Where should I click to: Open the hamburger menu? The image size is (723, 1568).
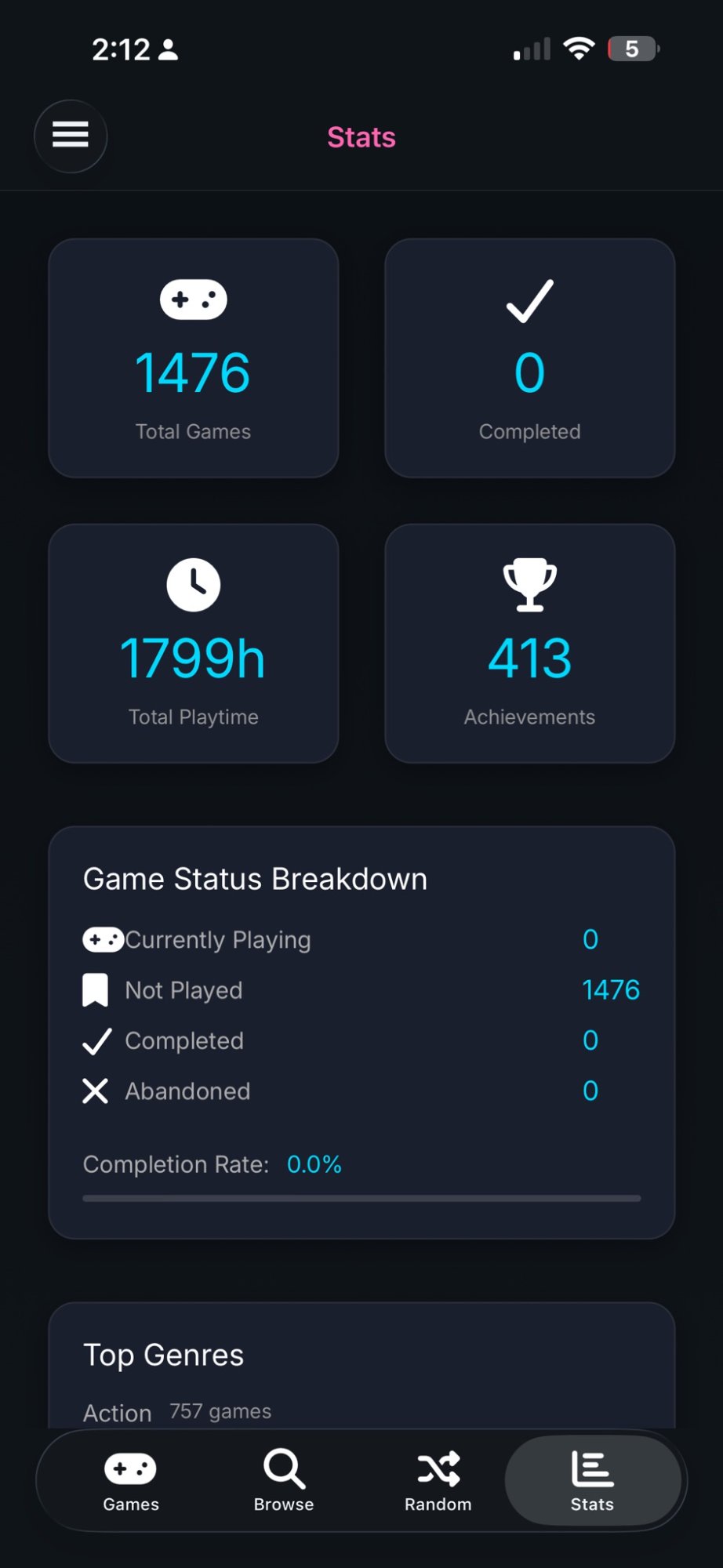click(x=71, y=136)
